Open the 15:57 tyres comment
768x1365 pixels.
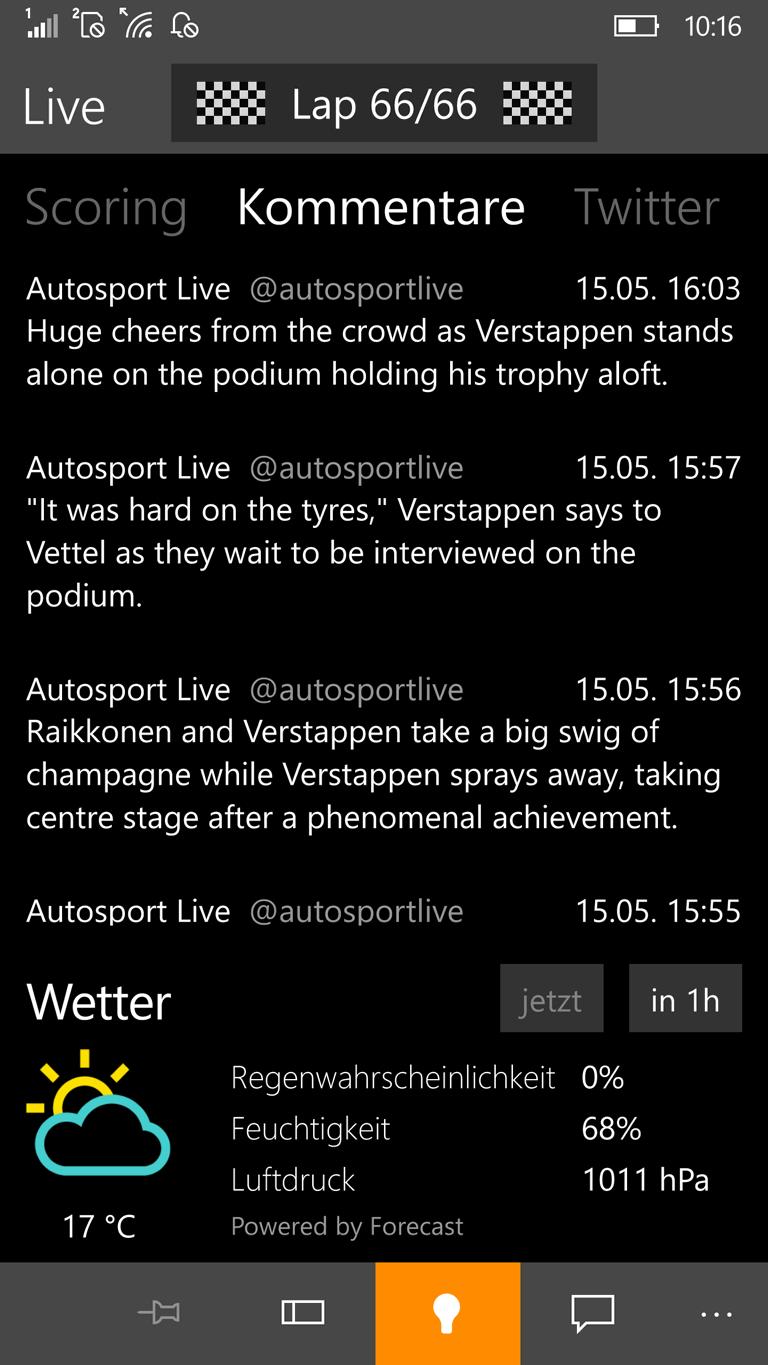click(x=384, y=531)
